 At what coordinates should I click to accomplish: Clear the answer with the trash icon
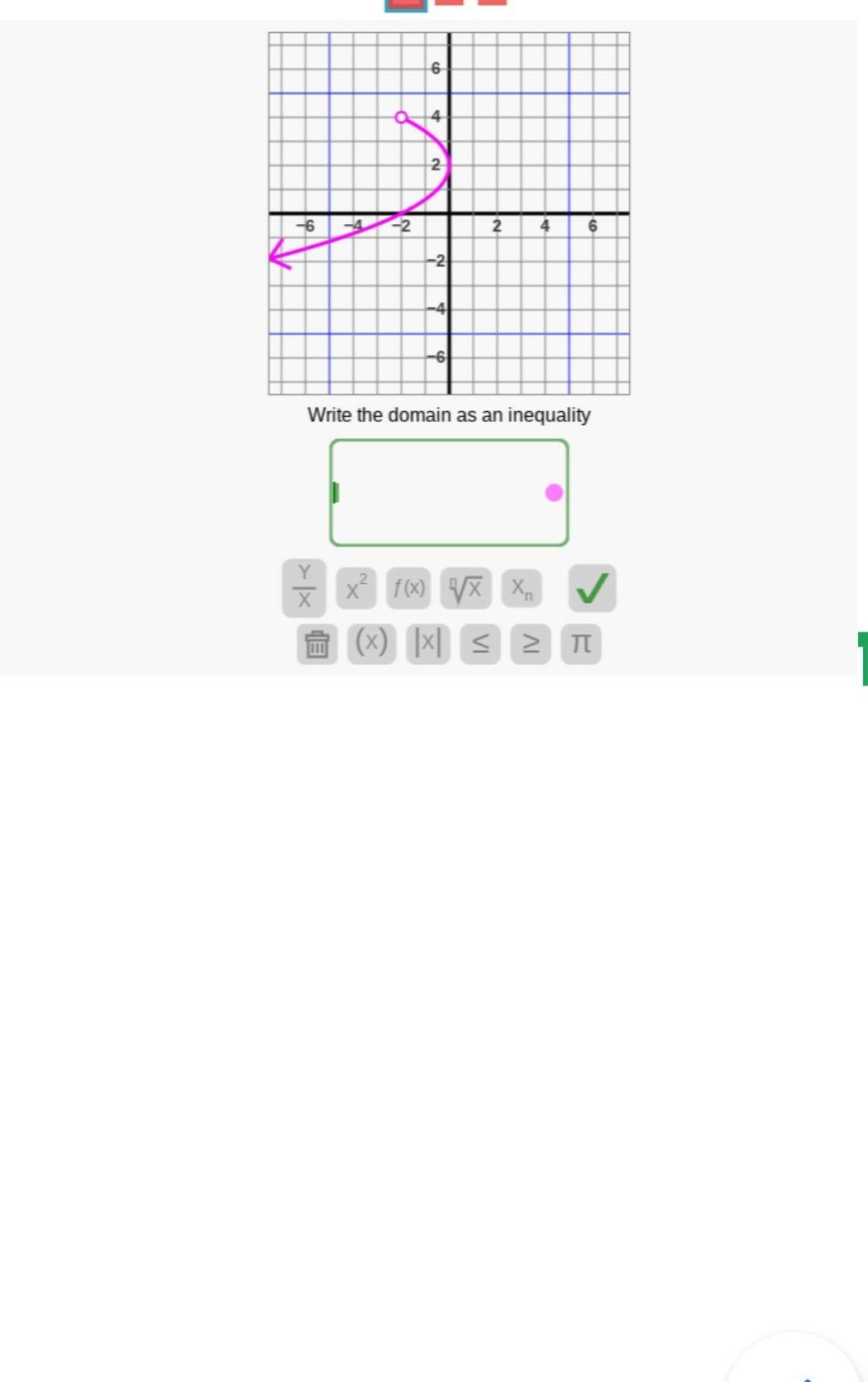(317, 643)
